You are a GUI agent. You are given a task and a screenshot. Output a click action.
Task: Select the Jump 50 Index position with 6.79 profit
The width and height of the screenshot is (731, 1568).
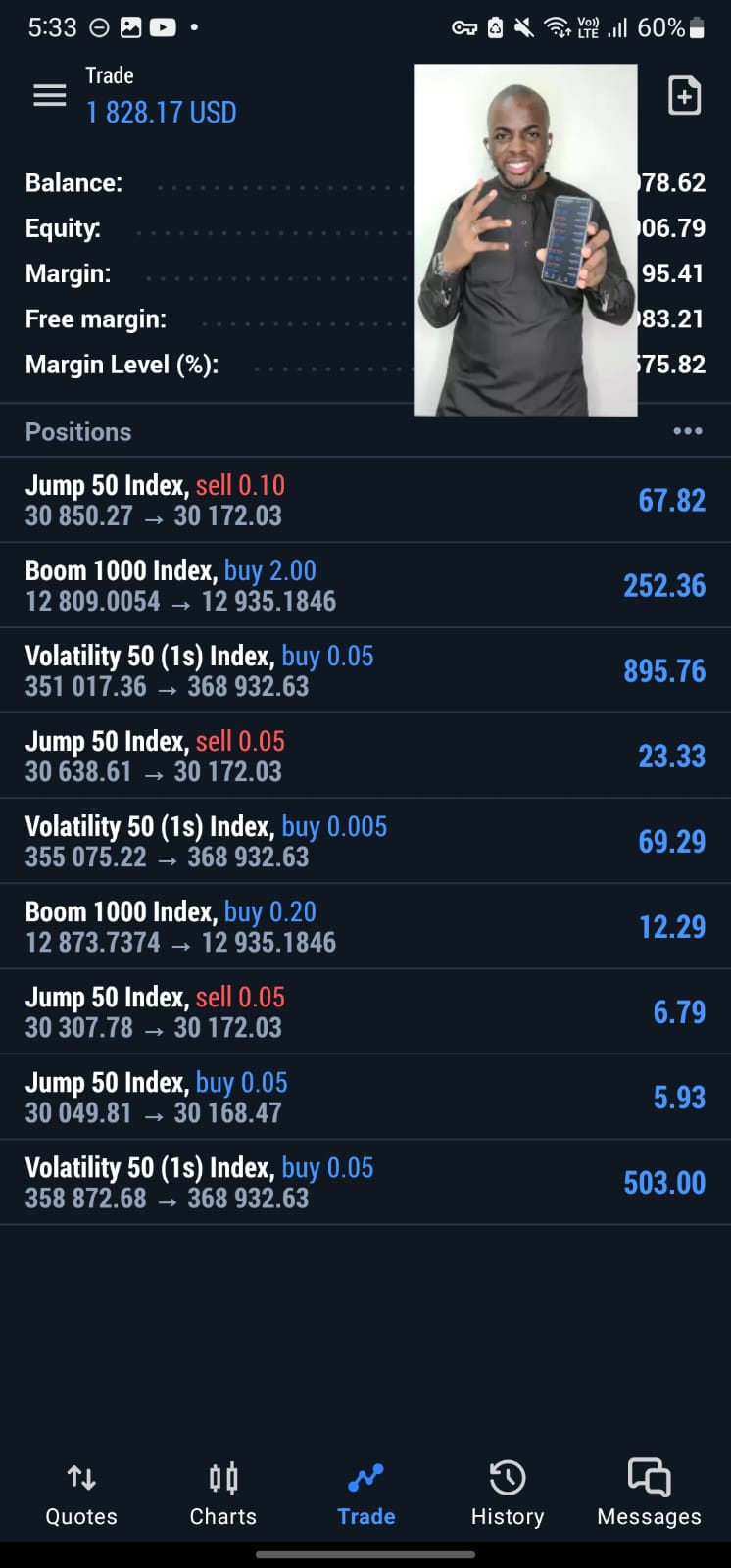tap(365, 1011)
